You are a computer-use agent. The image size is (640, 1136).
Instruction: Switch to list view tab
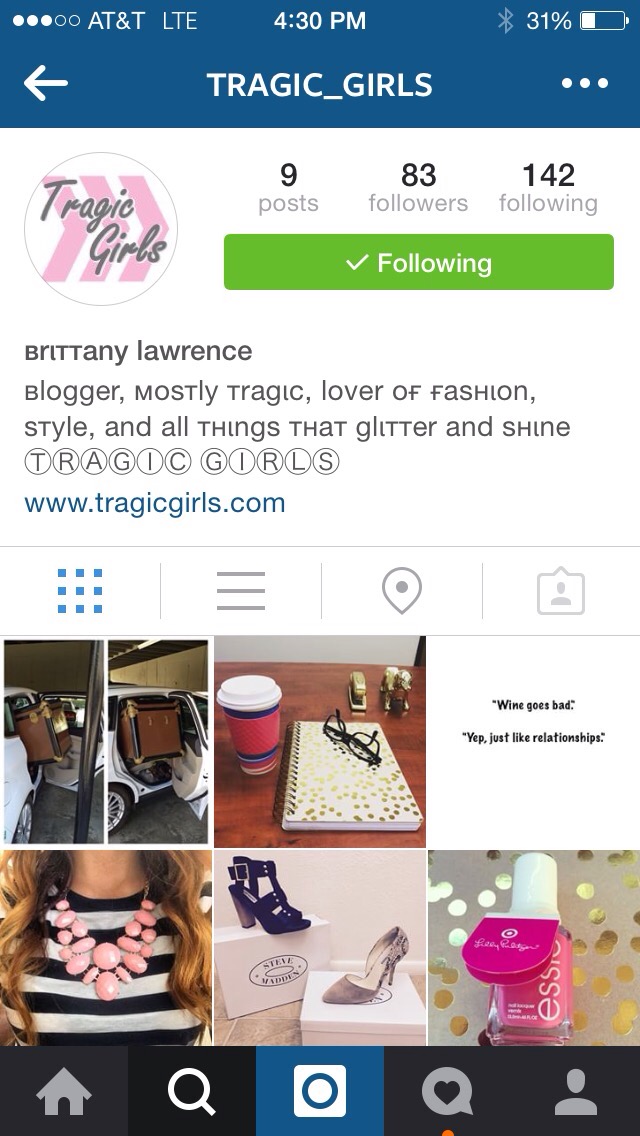(x=241, y=591)
